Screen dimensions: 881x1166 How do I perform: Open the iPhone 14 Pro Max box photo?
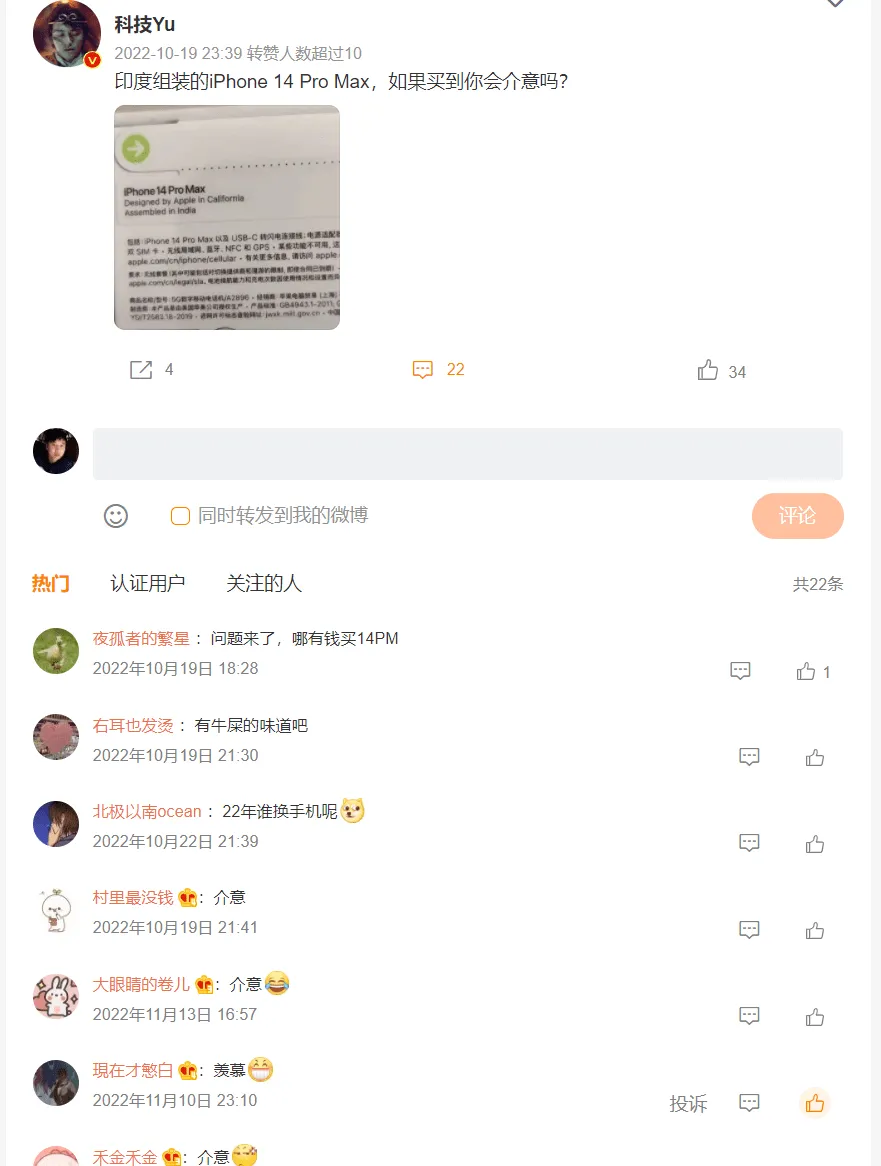pos(227,217)
